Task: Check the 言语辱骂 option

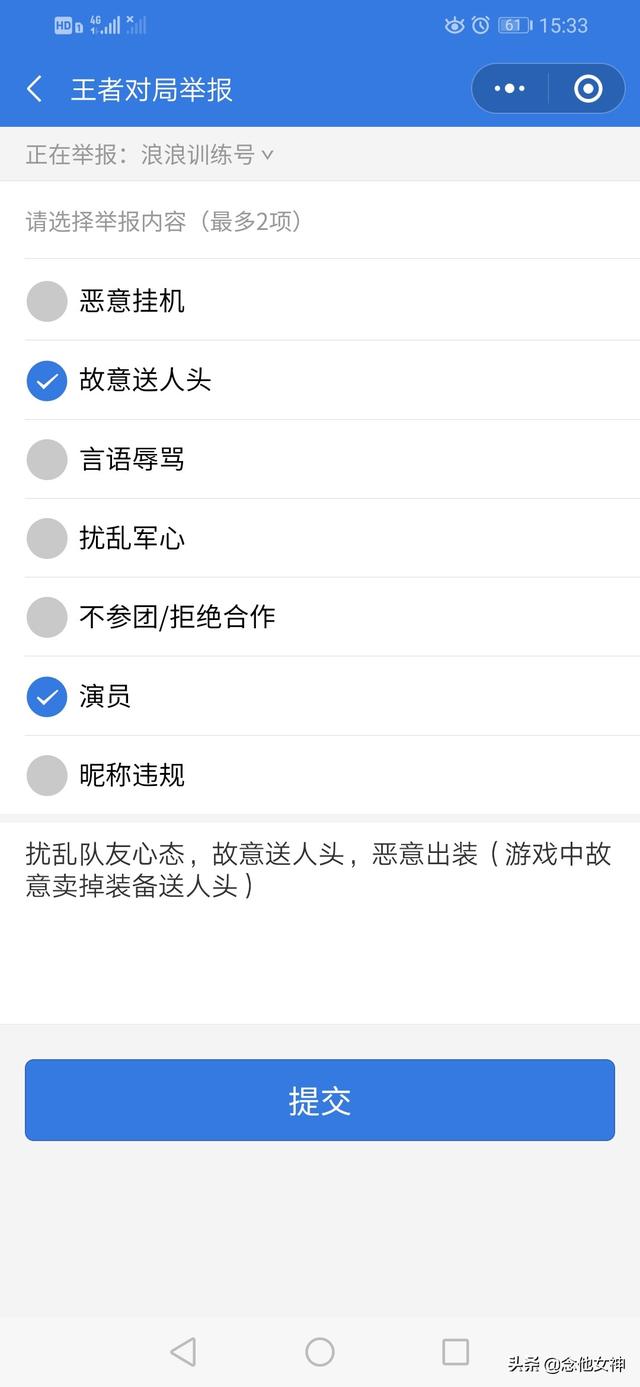Action: pos(47,459)
